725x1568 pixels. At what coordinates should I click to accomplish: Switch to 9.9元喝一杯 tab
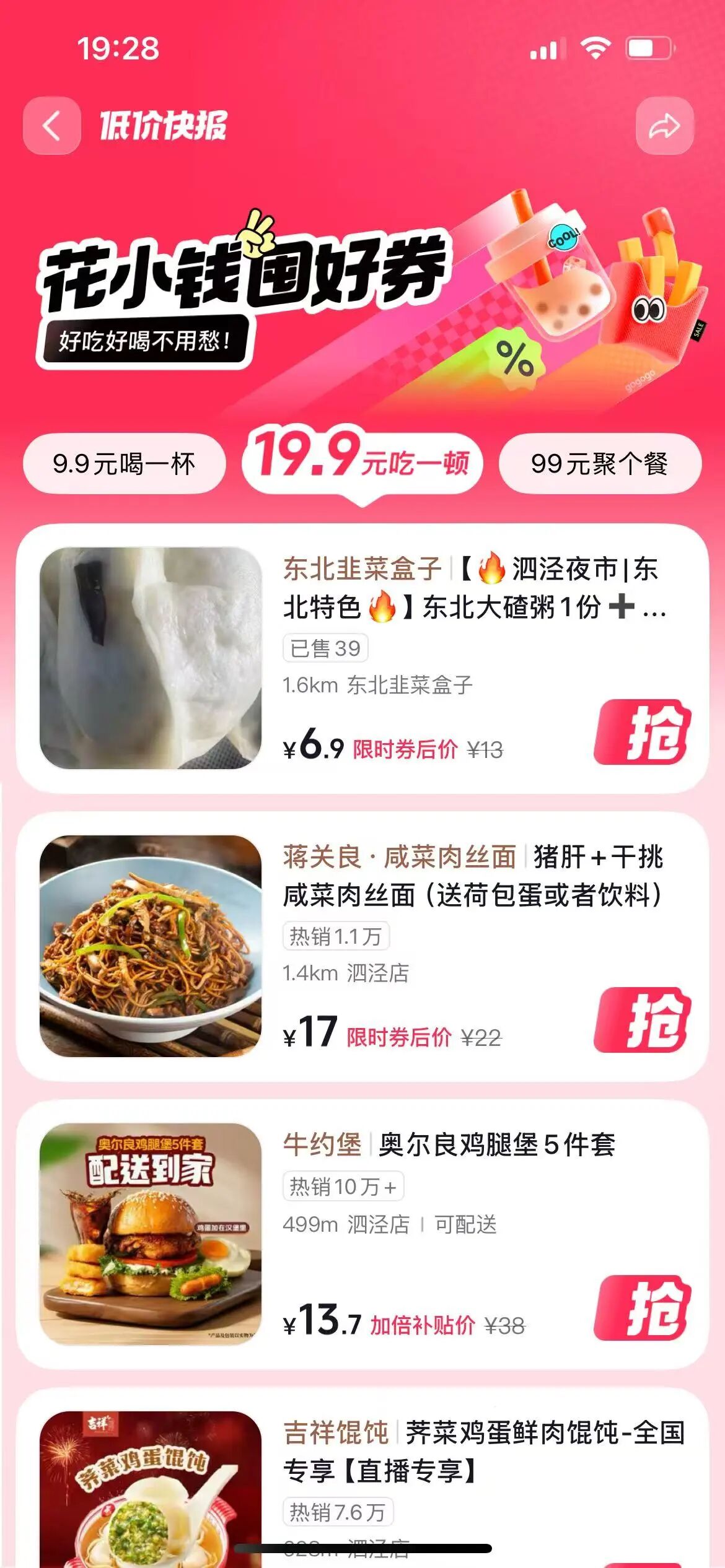[x=124, y=464]
